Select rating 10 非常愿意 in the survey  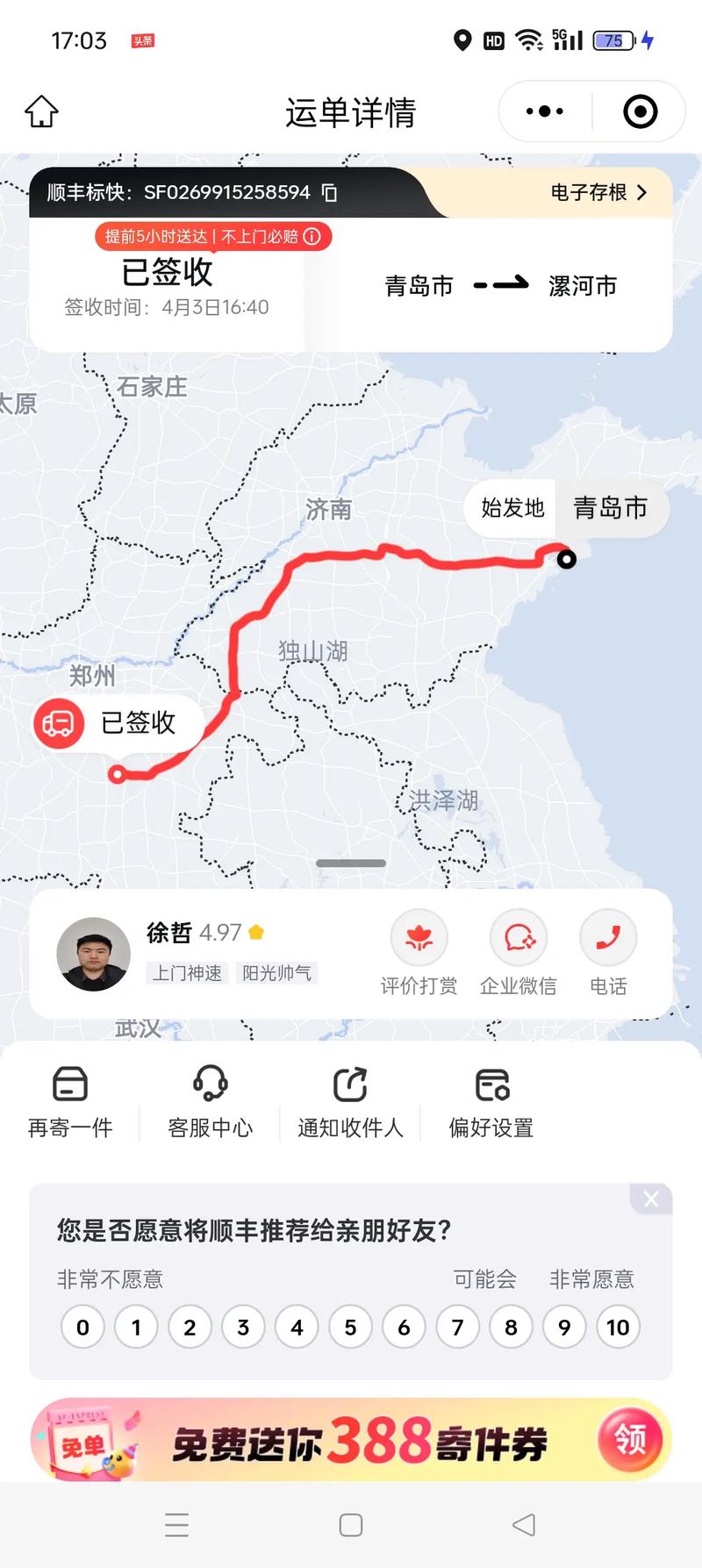[x=618, y=1328]
